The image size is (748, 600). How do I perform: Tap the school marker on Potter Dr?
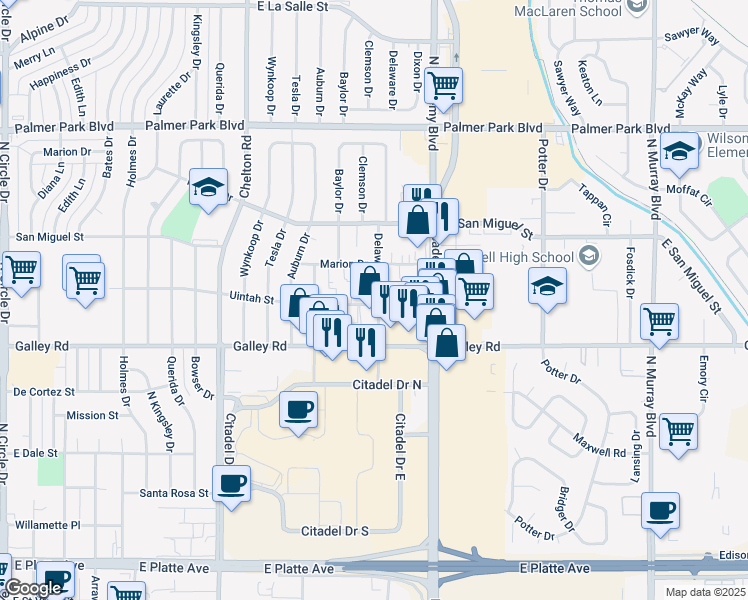point(547,287)
